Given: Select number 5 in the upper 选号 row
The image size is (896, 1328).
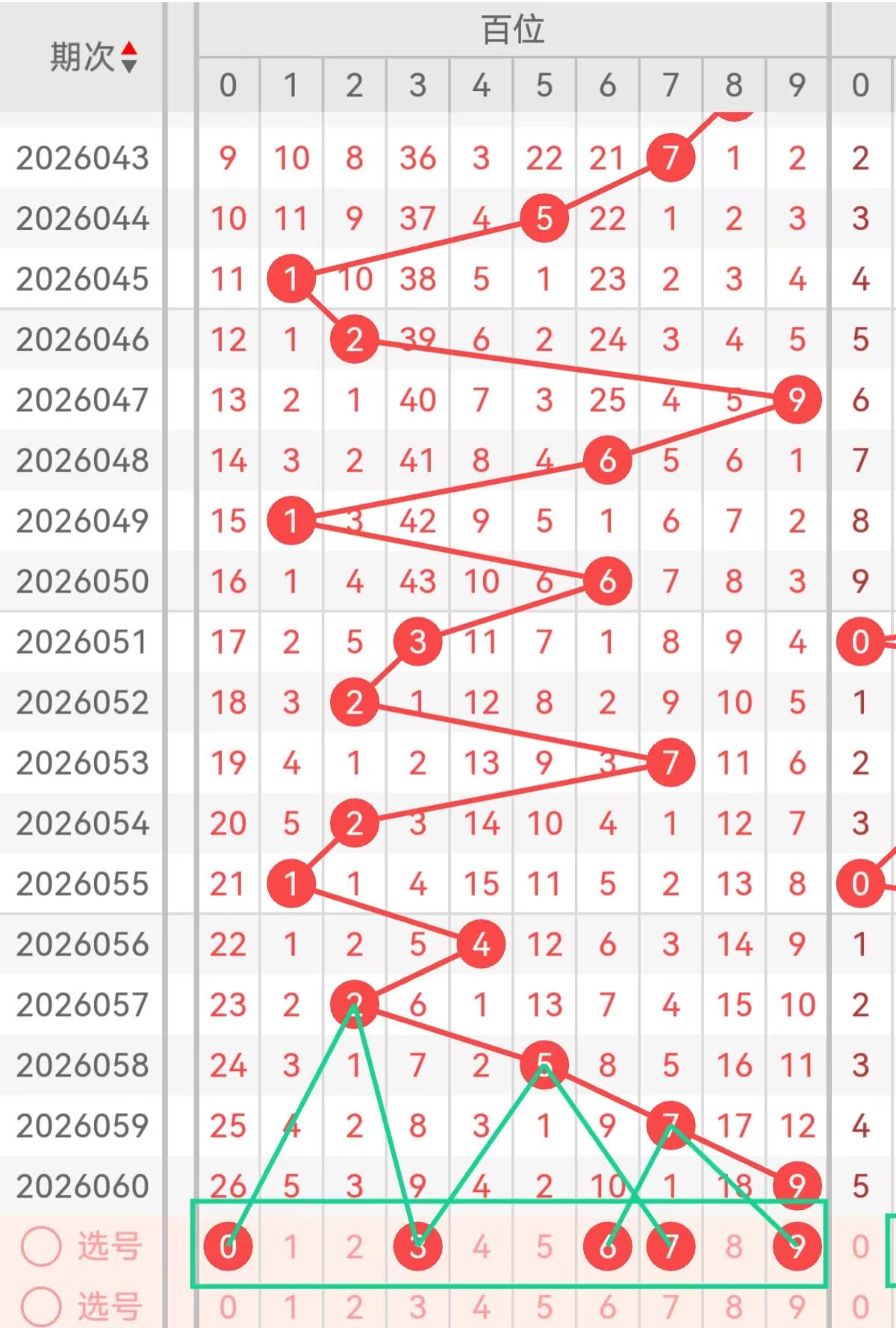Looking at the screenshot, I should (544, 1246).
